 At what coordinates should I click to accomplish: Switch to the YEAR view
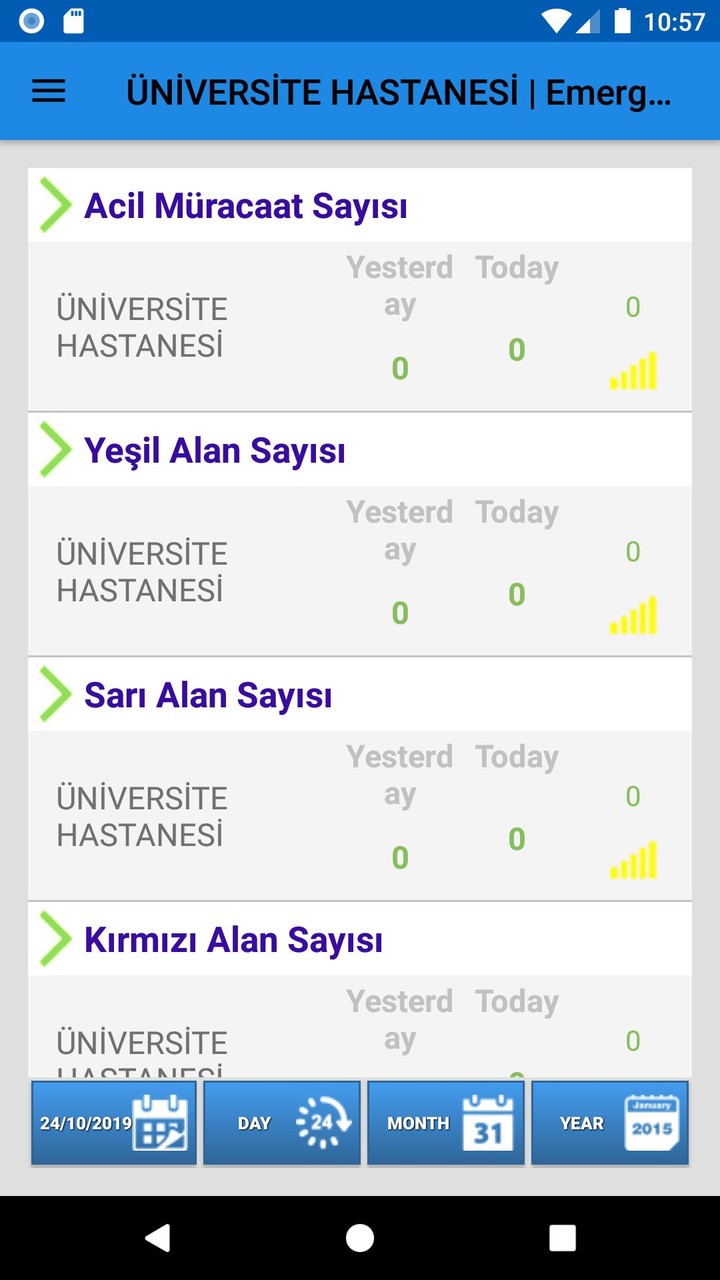point(610,1122)
